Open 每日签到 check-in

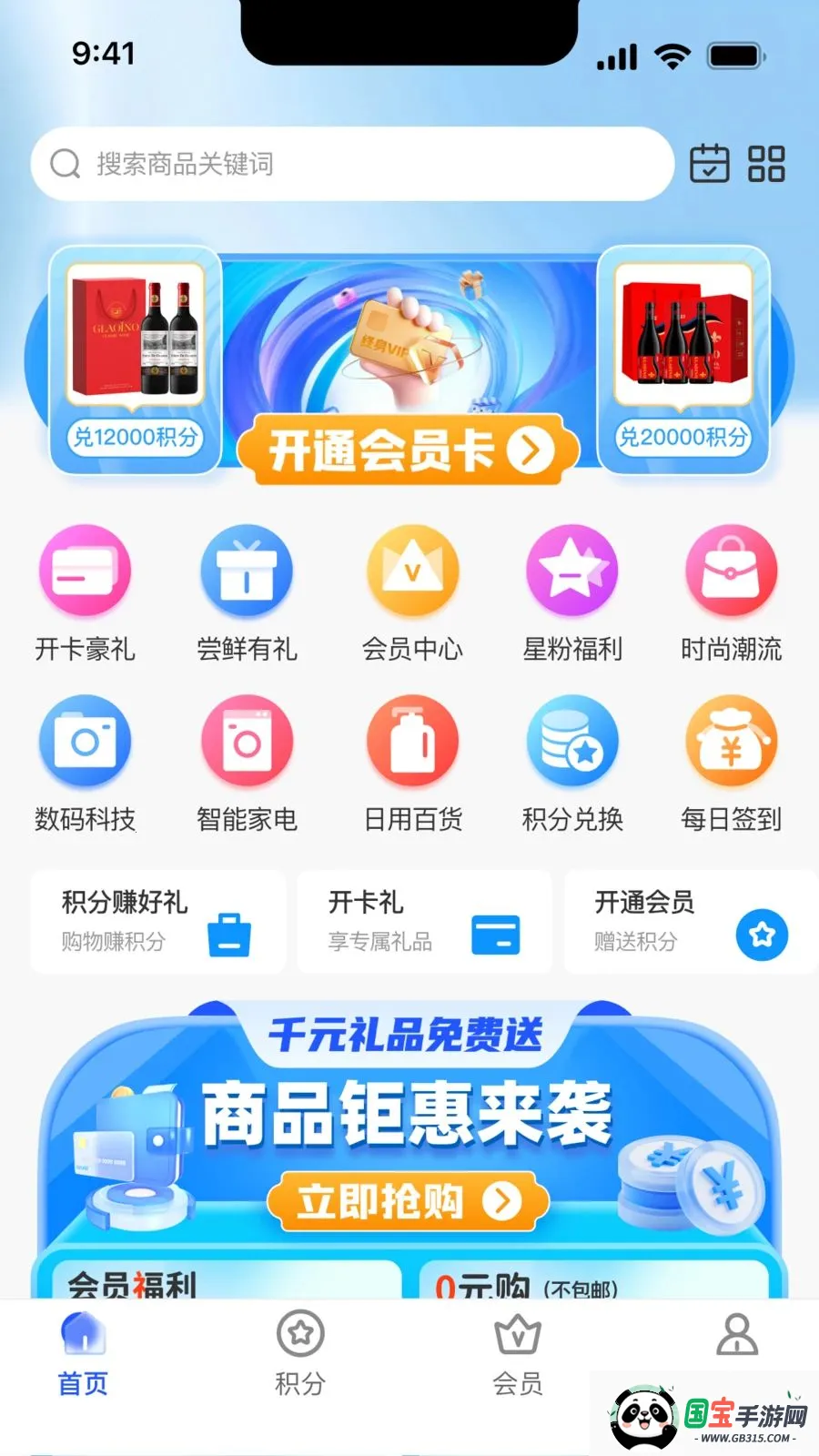[732, 763]
